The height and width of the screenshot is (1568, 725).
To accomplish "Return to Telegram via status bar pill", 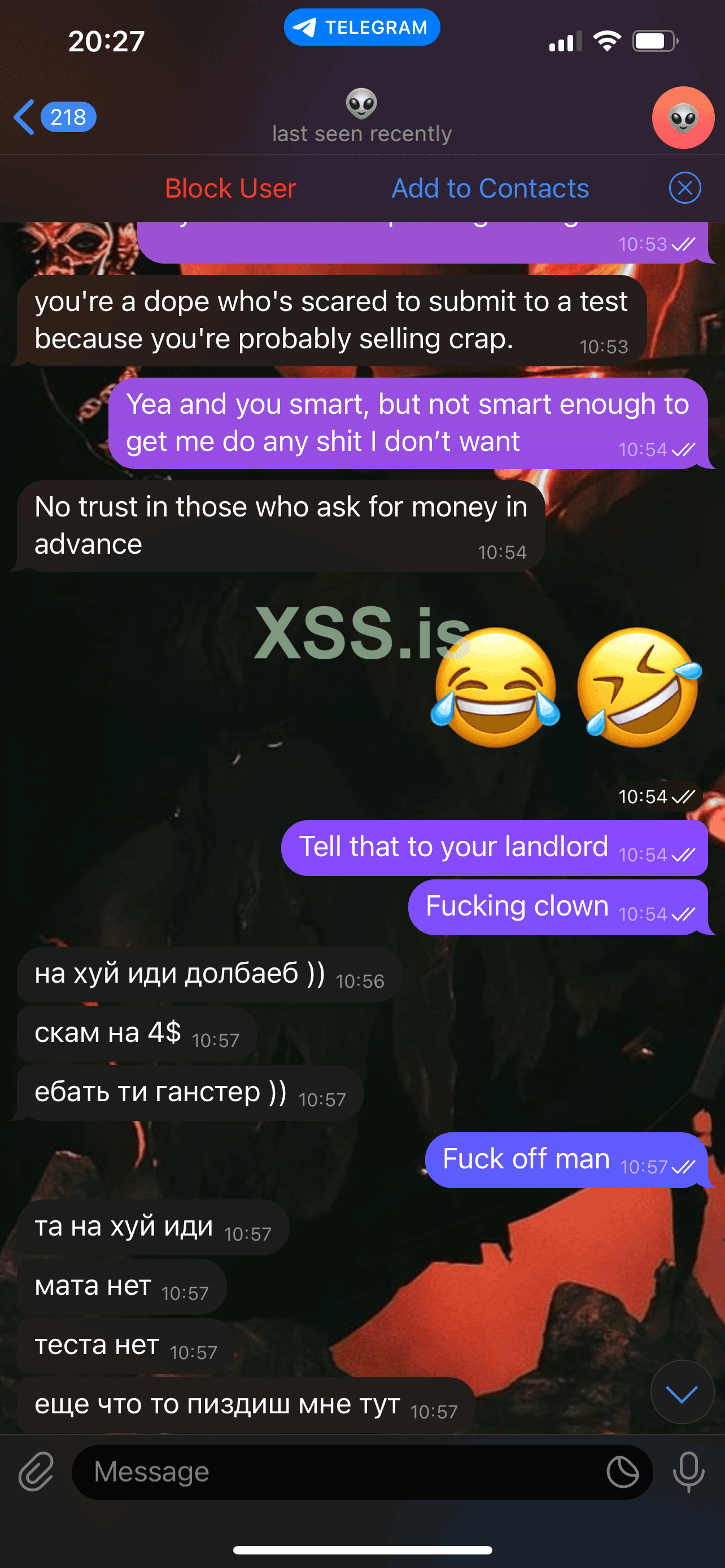I will click(361, 28).
